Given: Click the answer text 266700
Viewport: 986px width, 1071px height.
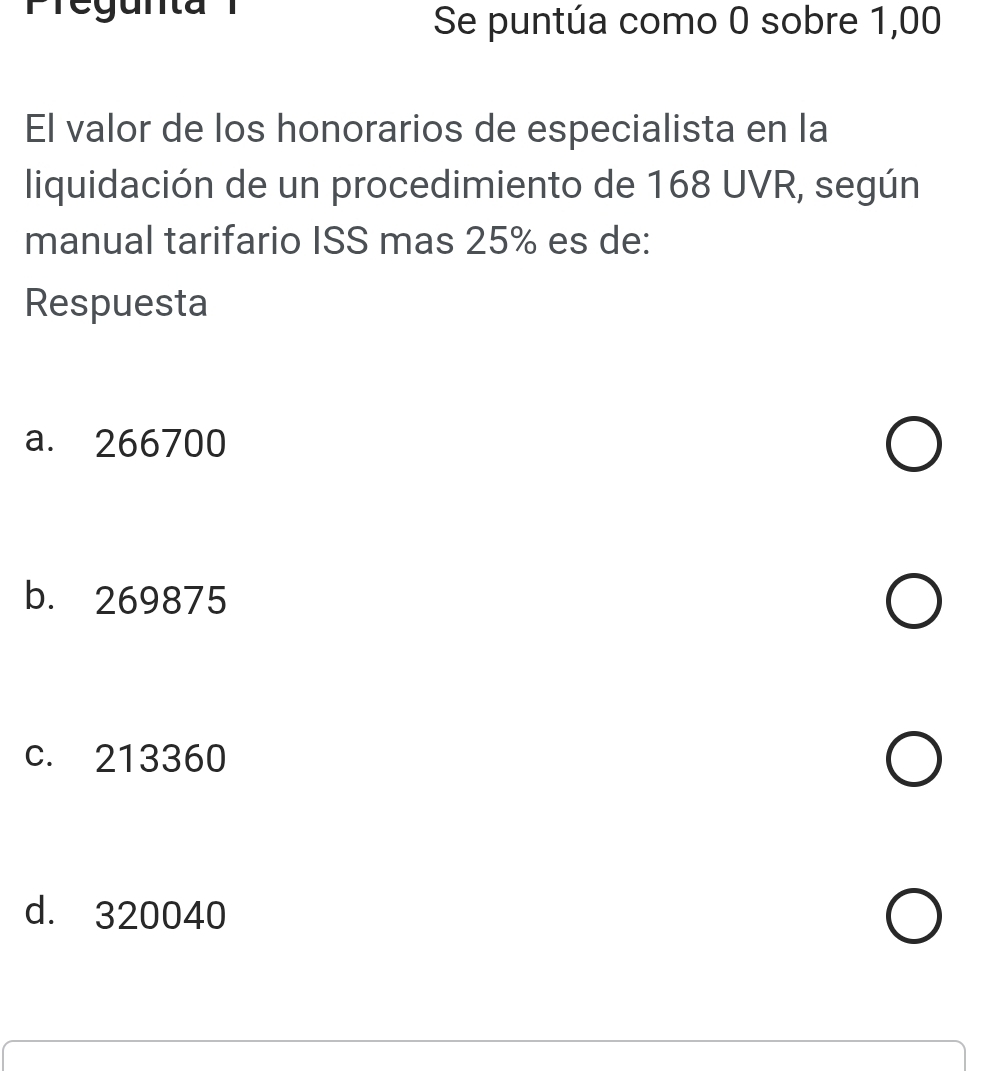Looking at the screenshot, I should [160, 444].
